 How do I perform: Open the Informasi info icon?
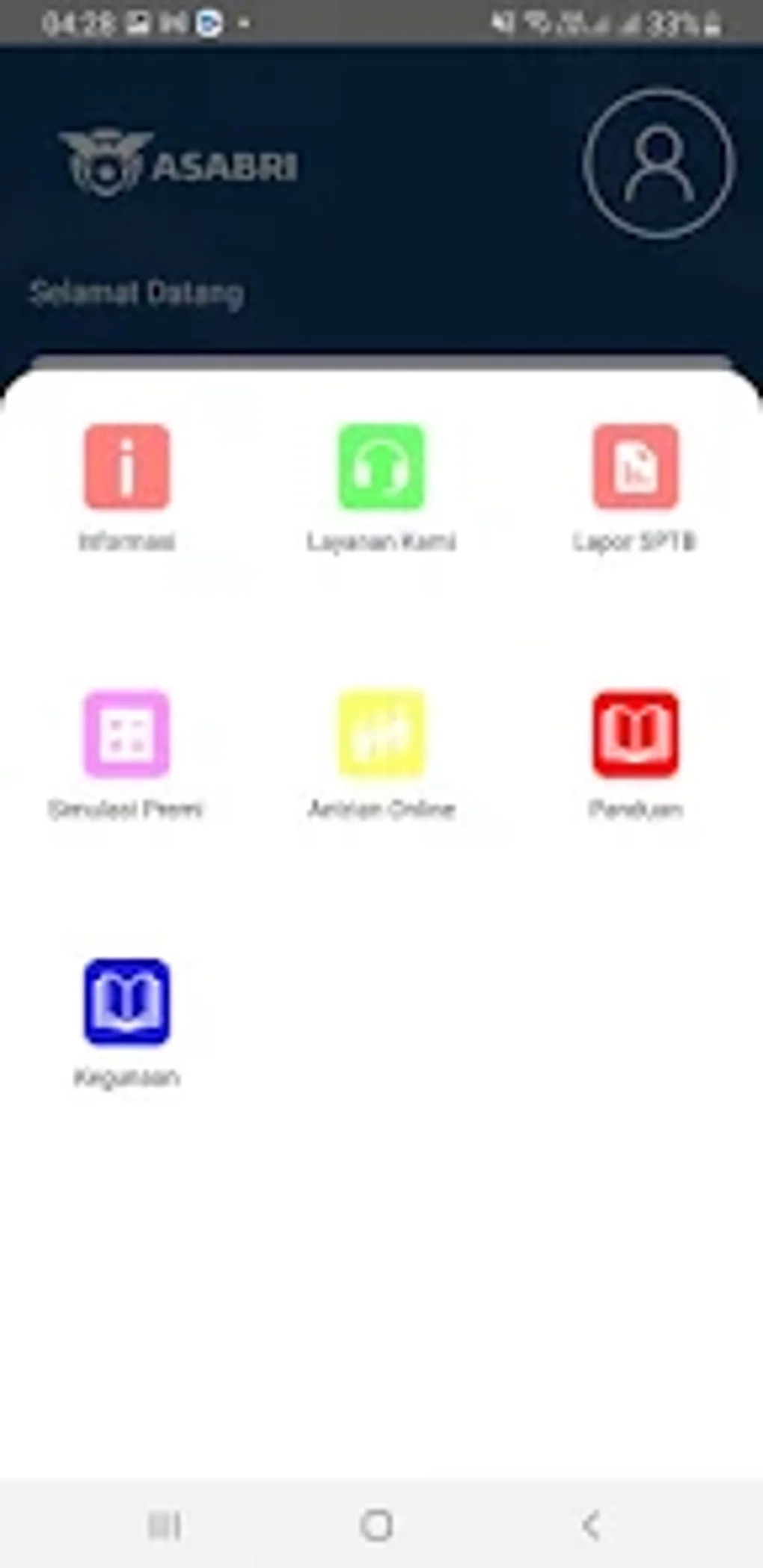pos(126,467)
